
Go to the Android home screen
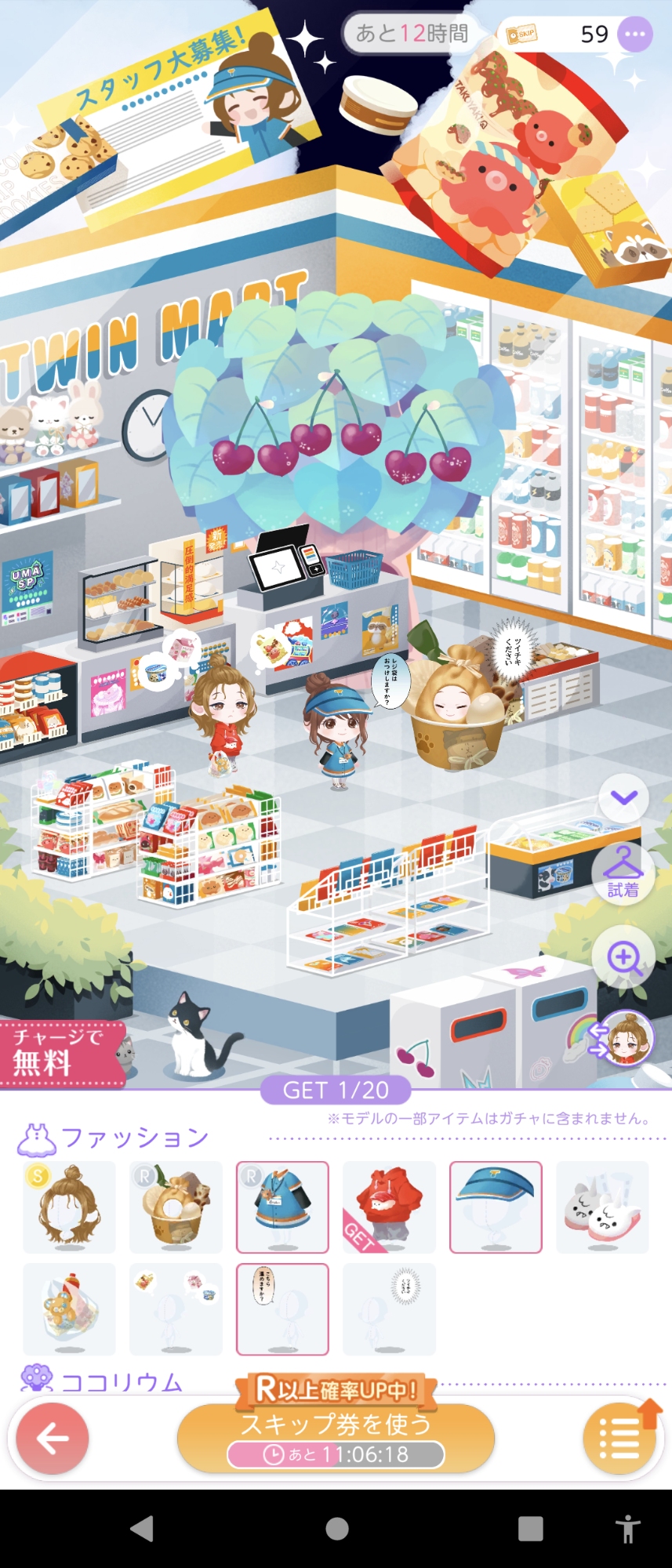click(x=336, y=1528)
